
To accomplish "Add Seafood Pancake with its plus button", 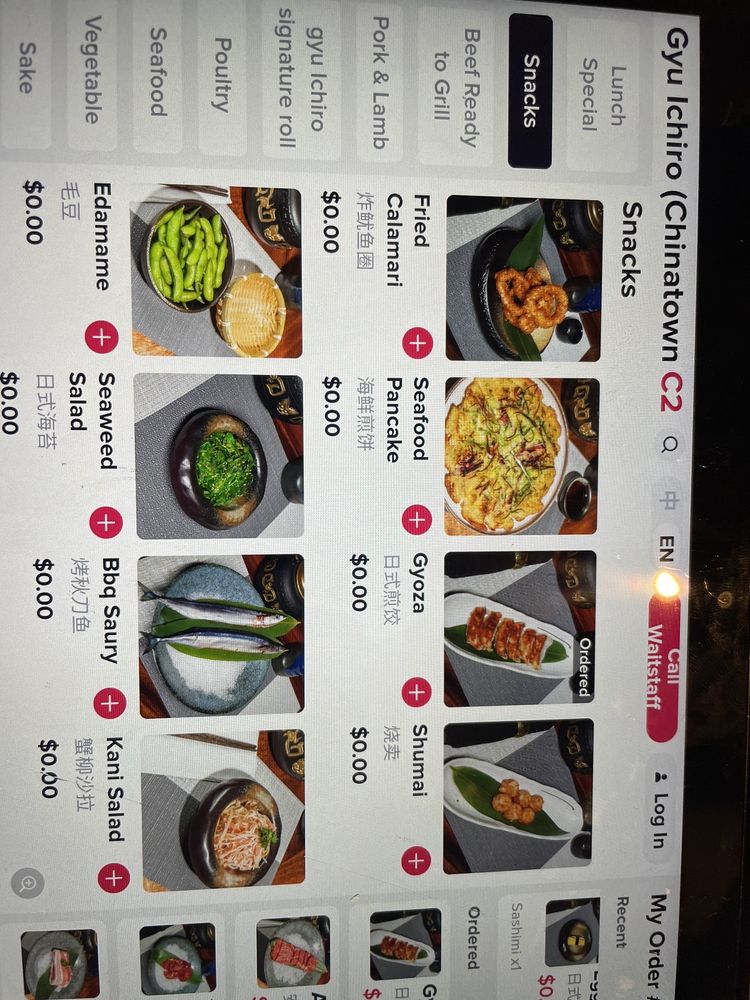I will [416, 519].
